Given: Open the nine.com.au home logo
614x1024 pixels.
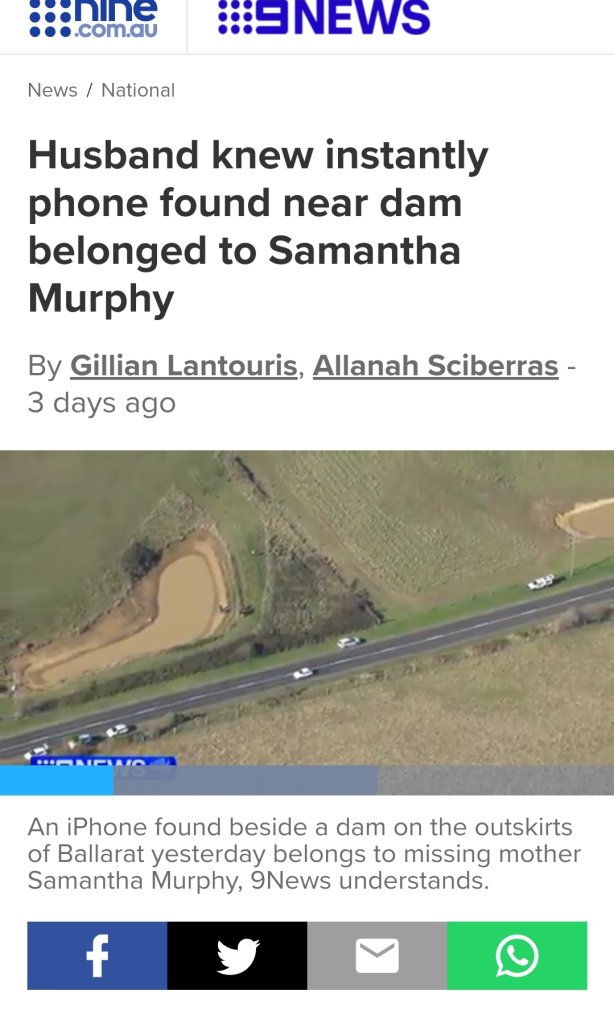Looking at the screenshot, I should [x=93, y=20].
